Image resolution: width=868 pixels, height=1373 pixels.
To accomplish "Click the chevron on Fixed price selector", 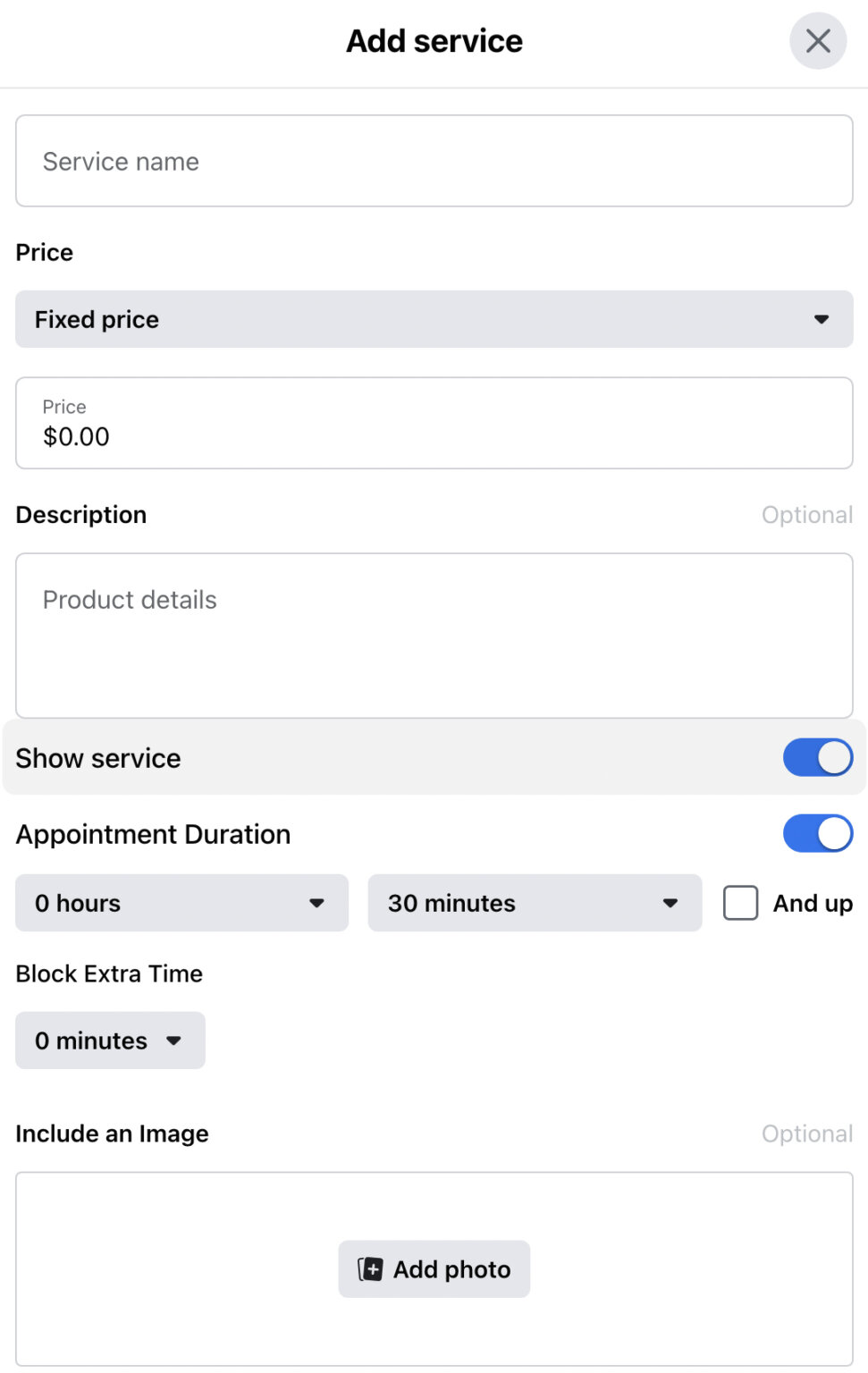I will pos(820,318).
